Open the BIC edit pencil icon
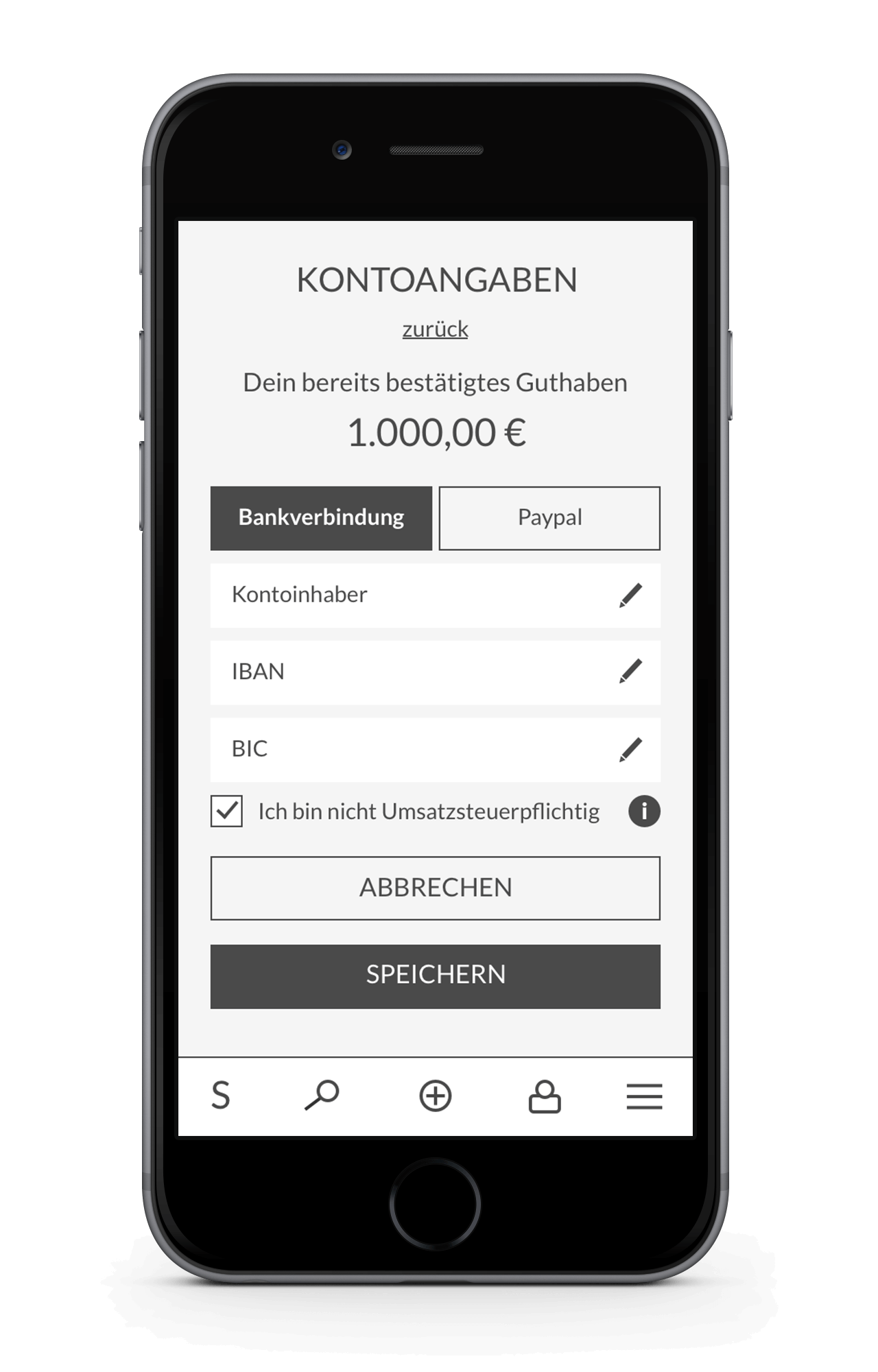Image resolution: width=878 pixels, height=1372 pixels. tap(632, 749)
